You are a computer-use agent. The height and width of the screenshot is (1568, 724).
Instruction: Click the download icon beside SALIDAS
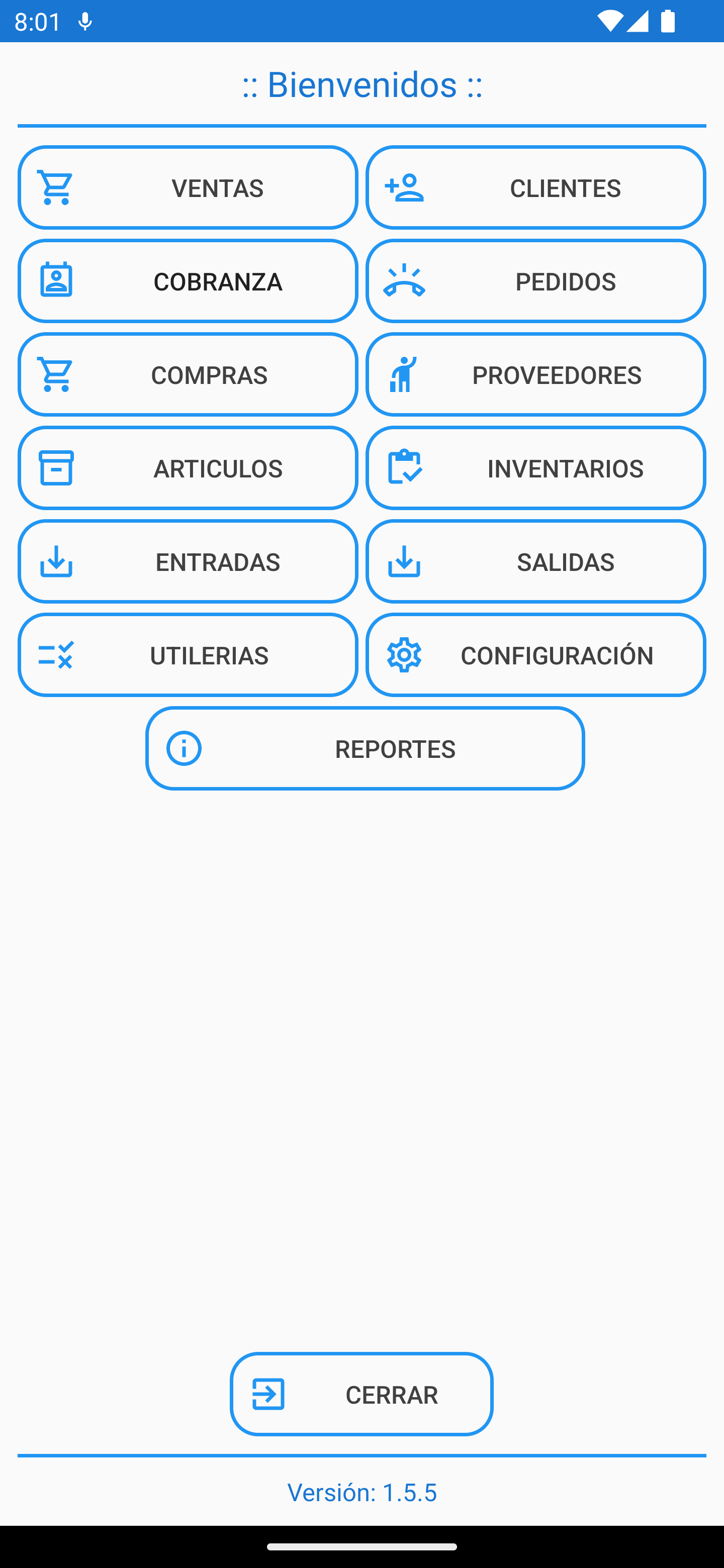pos(405,561)
